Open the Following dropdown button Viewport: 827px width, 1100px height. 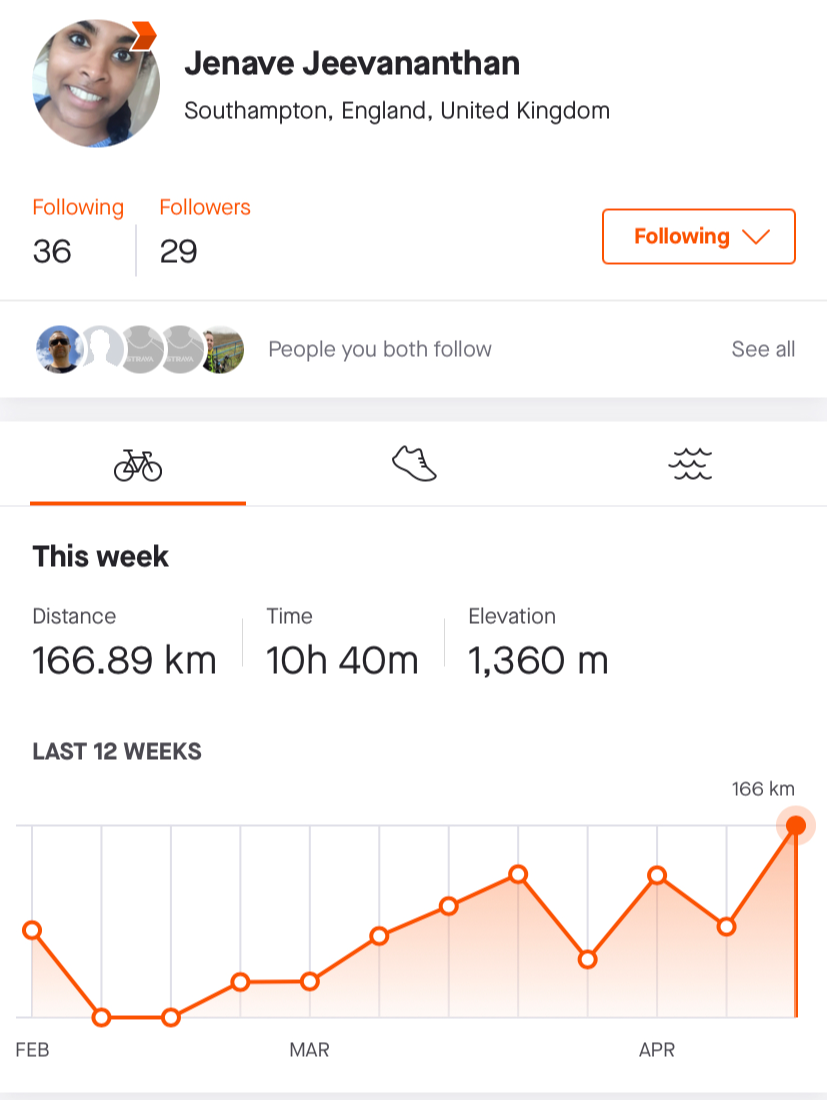698,237
